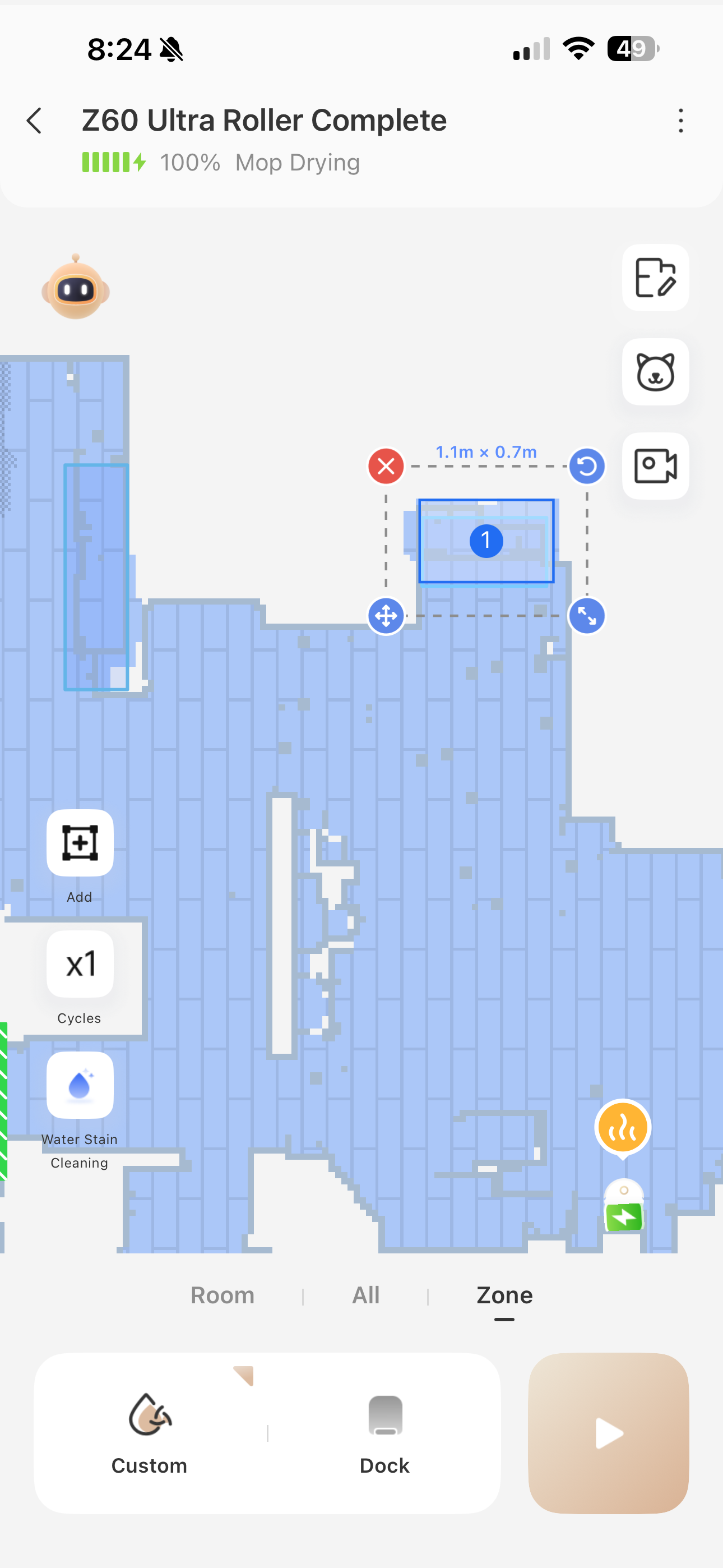Tap the resize handle of zone 1
The width and height of the screenshot is (723, 1568).
click(587, 616)
